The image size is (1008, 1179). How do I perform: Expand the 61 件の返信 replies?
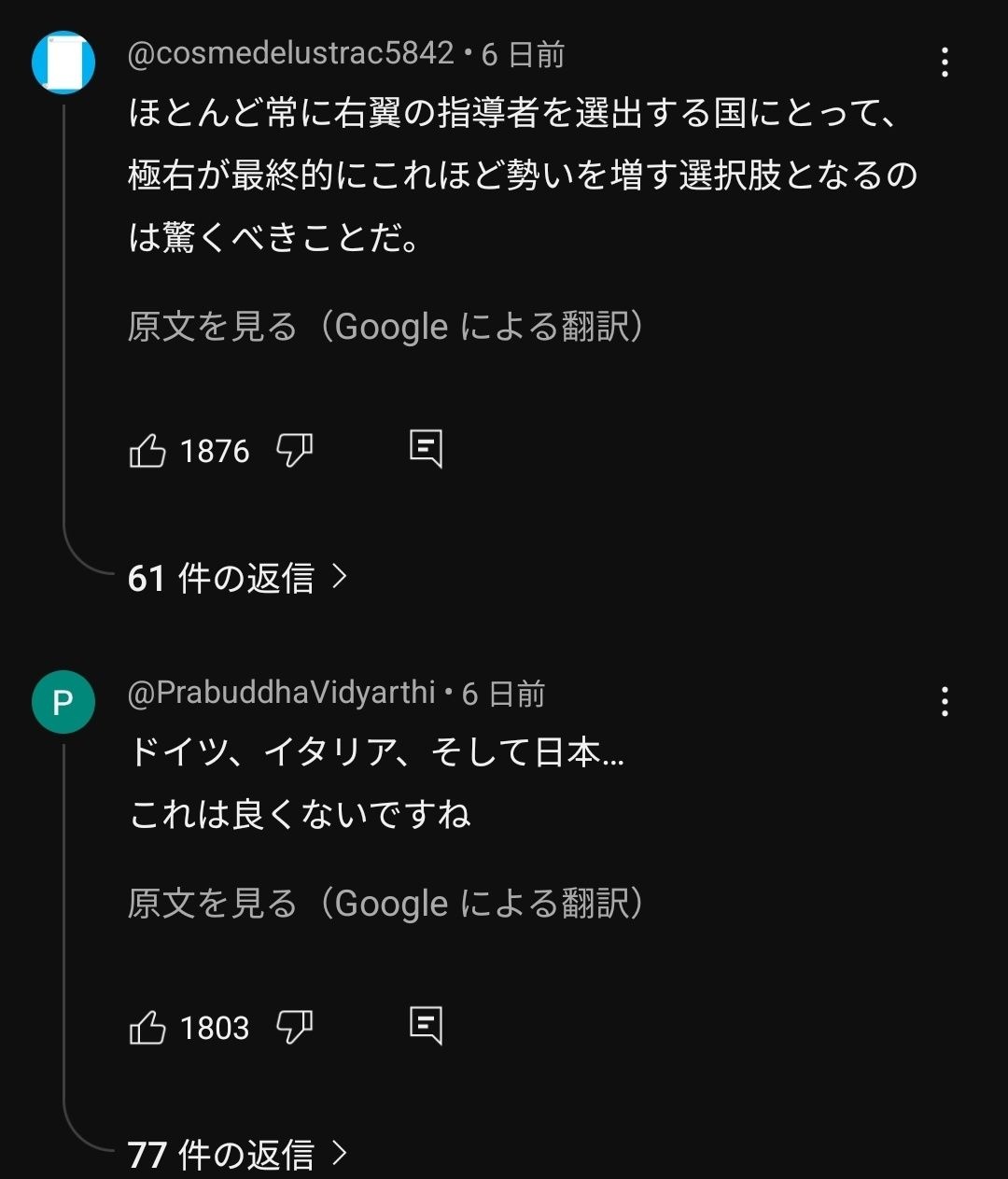coord(237,579)
